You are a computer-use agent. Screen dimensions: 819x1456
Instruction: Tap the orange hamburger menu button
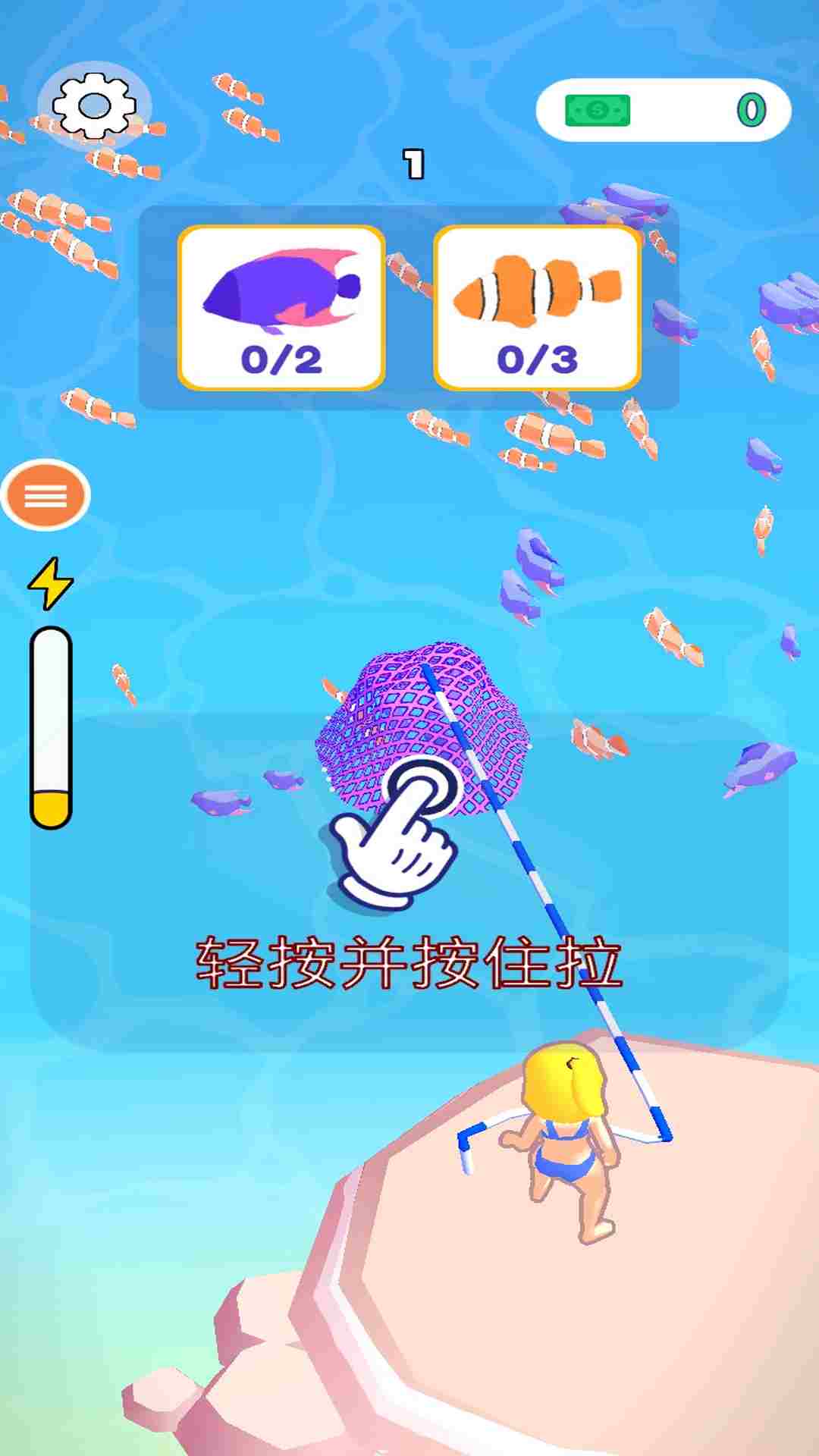(45, 497)
